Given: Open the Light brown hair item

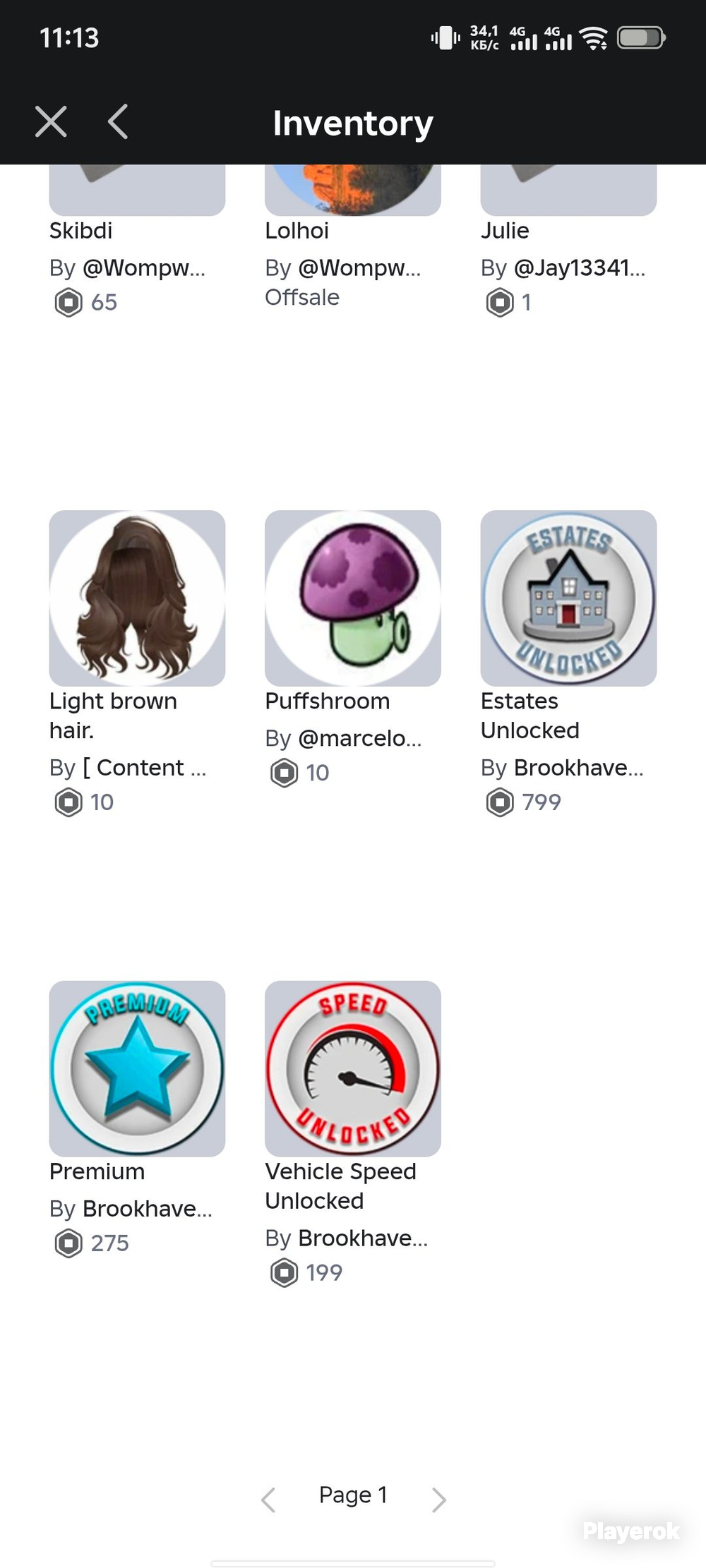Looking at the screenshot, I should pyautogui.click(x=137, y=598).
